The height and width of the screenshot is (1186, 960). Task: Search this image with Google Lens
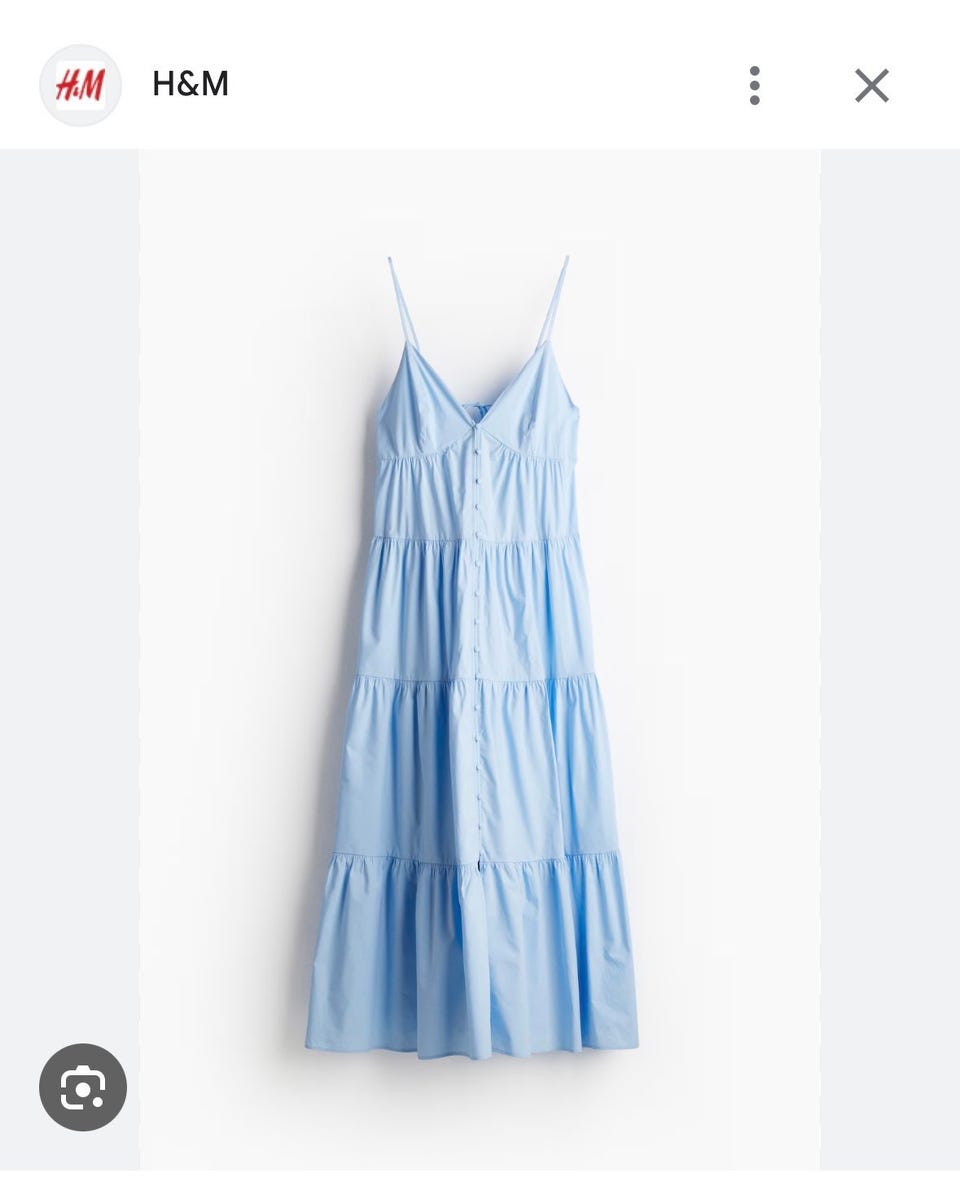point(83,1087)
